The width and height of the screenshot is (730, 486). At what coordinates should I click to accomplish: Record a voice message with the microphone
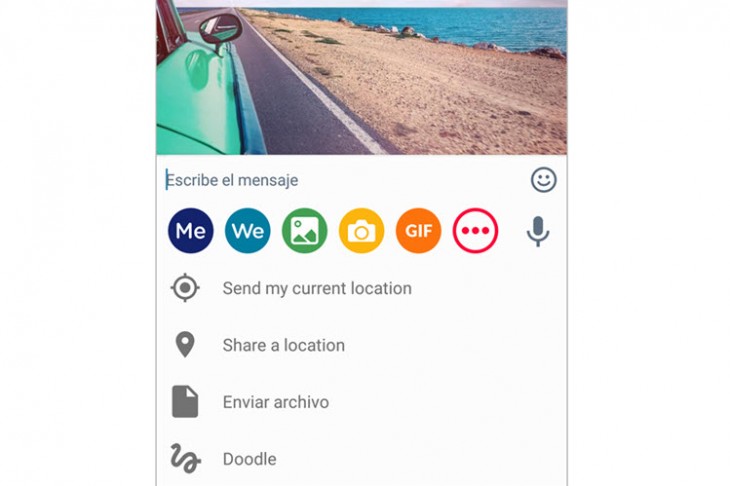(x=538, y=231)
